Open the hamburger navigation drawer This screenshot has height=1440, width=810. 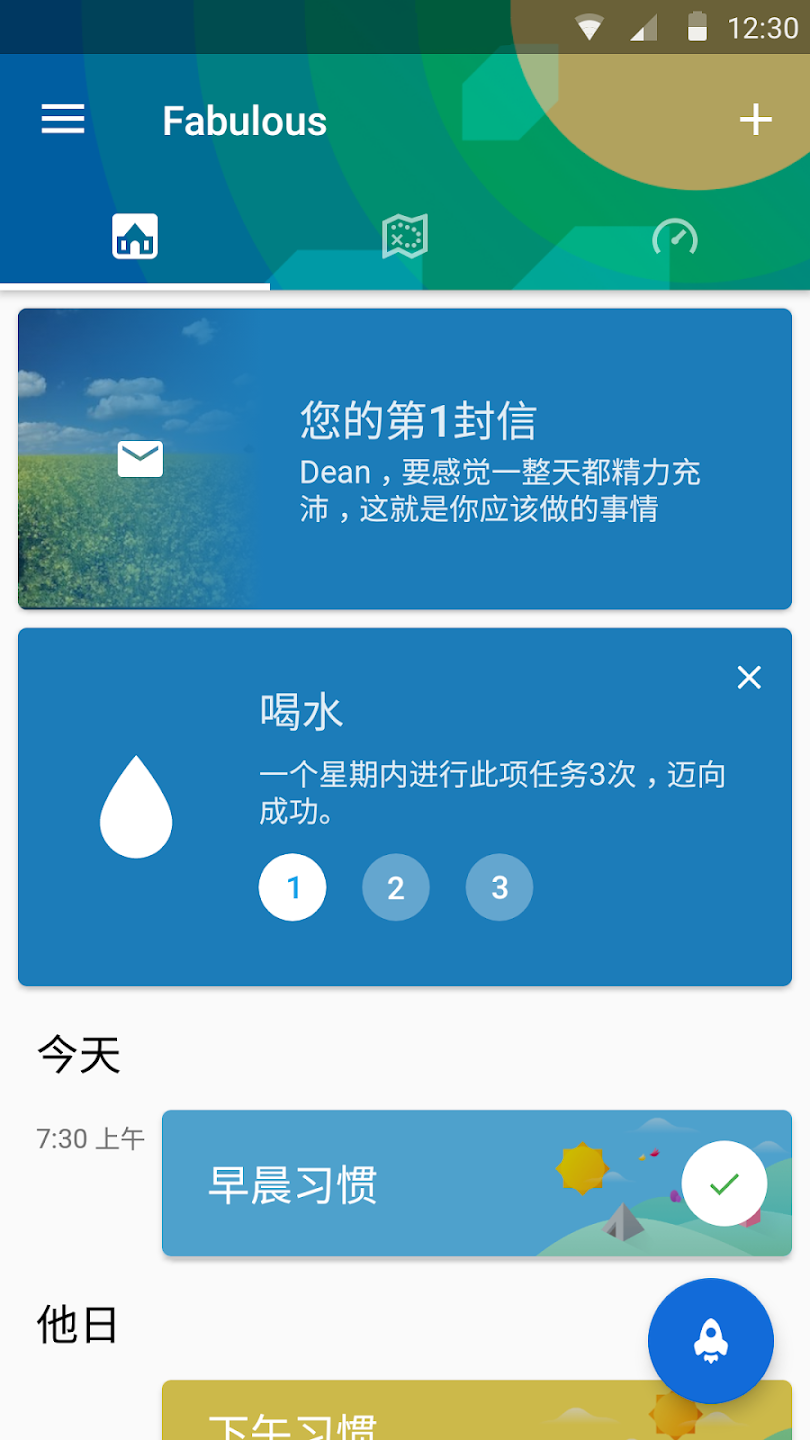(x=63, y=120)
